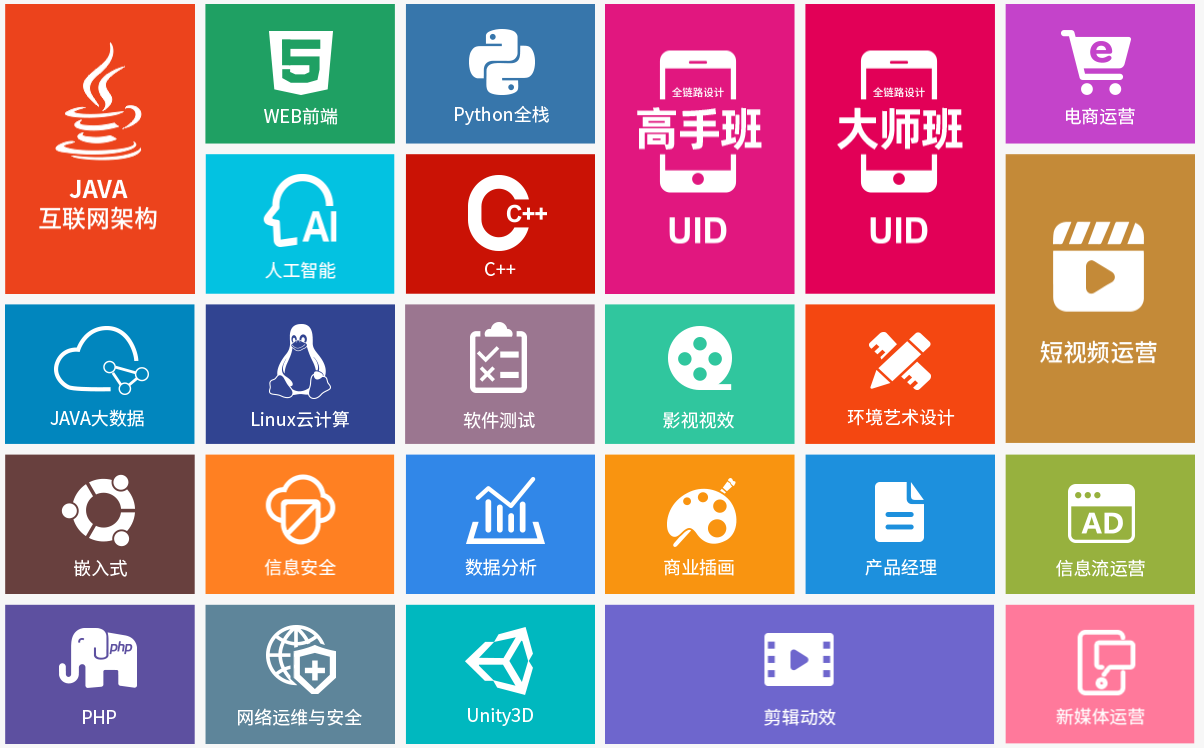Choose the 环境艺术设计 course
This screenshot has height=748, width=1204.
[x=899, y=374]
